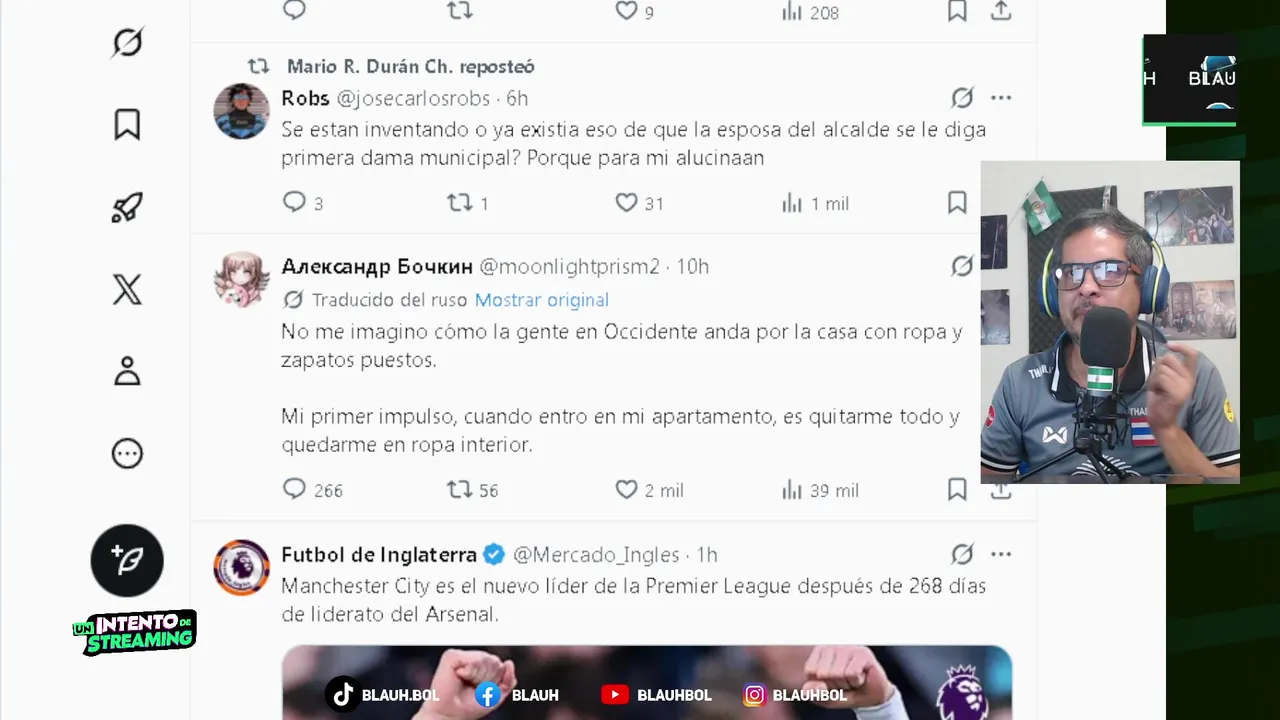This screenshot has height=720, width=1280.
Task: Open Grok from the left sidebar
Action: click(x=127, y=43)
